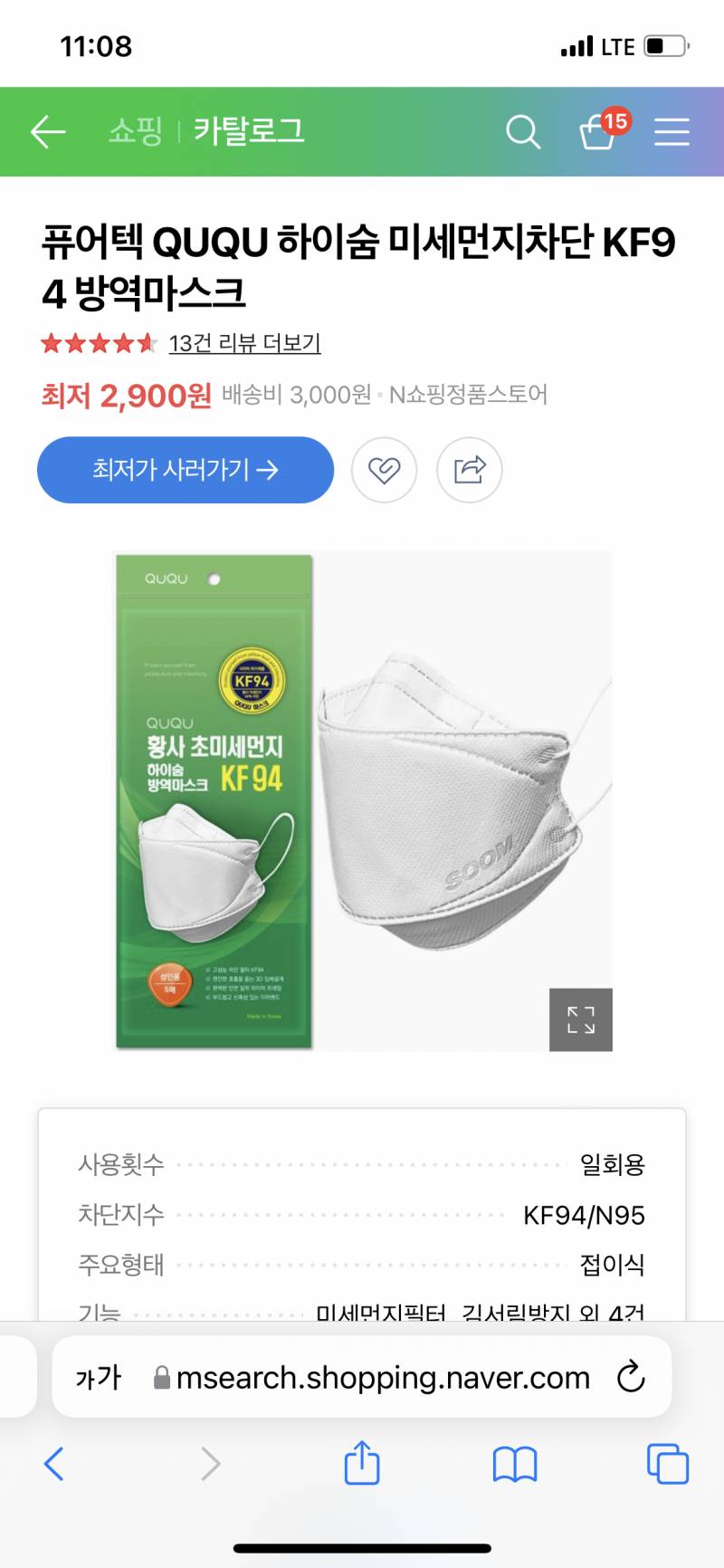The image size is (724, 1568).
Task: Tap 가가 text size control in address bar
Action: [x=98, y=1377]
